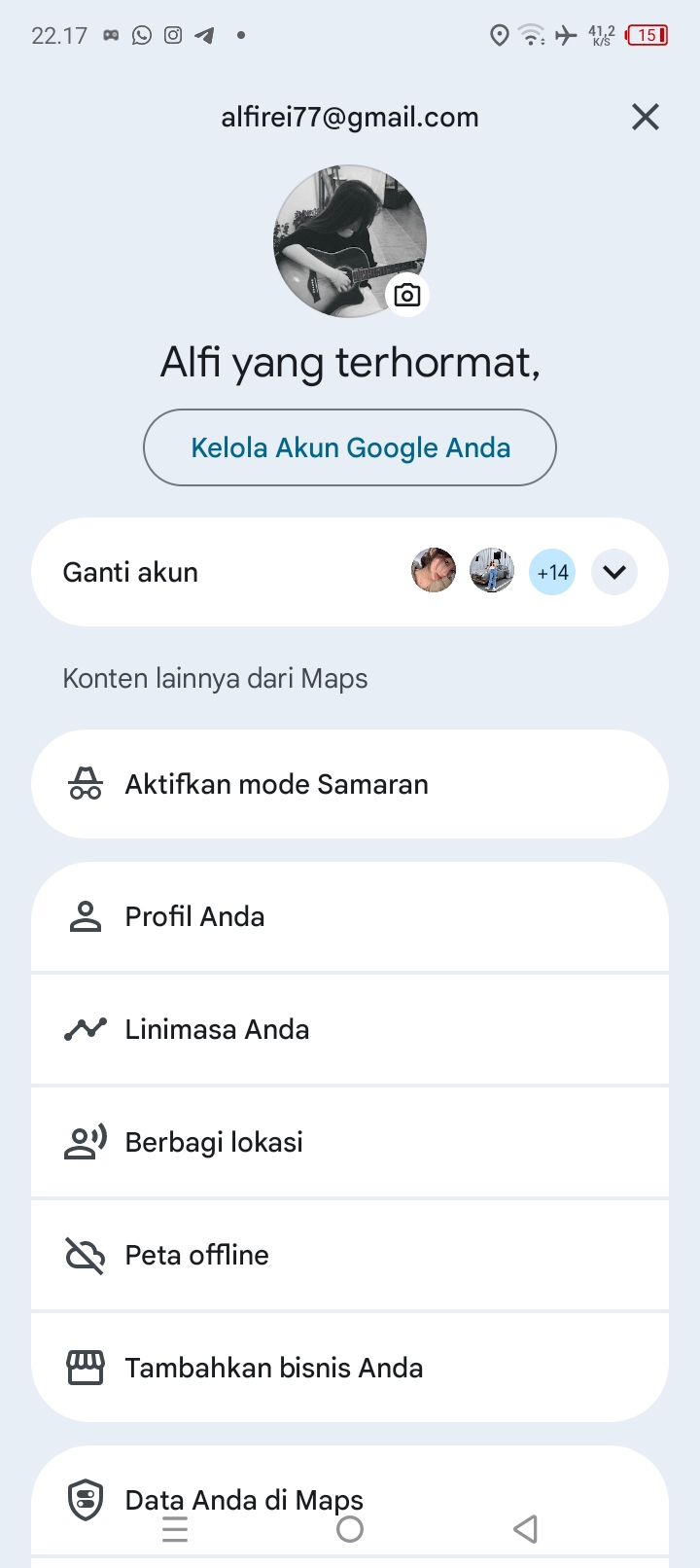Screen dimensions: 700x1568
Task: Tap the system back button
Action: 525,1529
